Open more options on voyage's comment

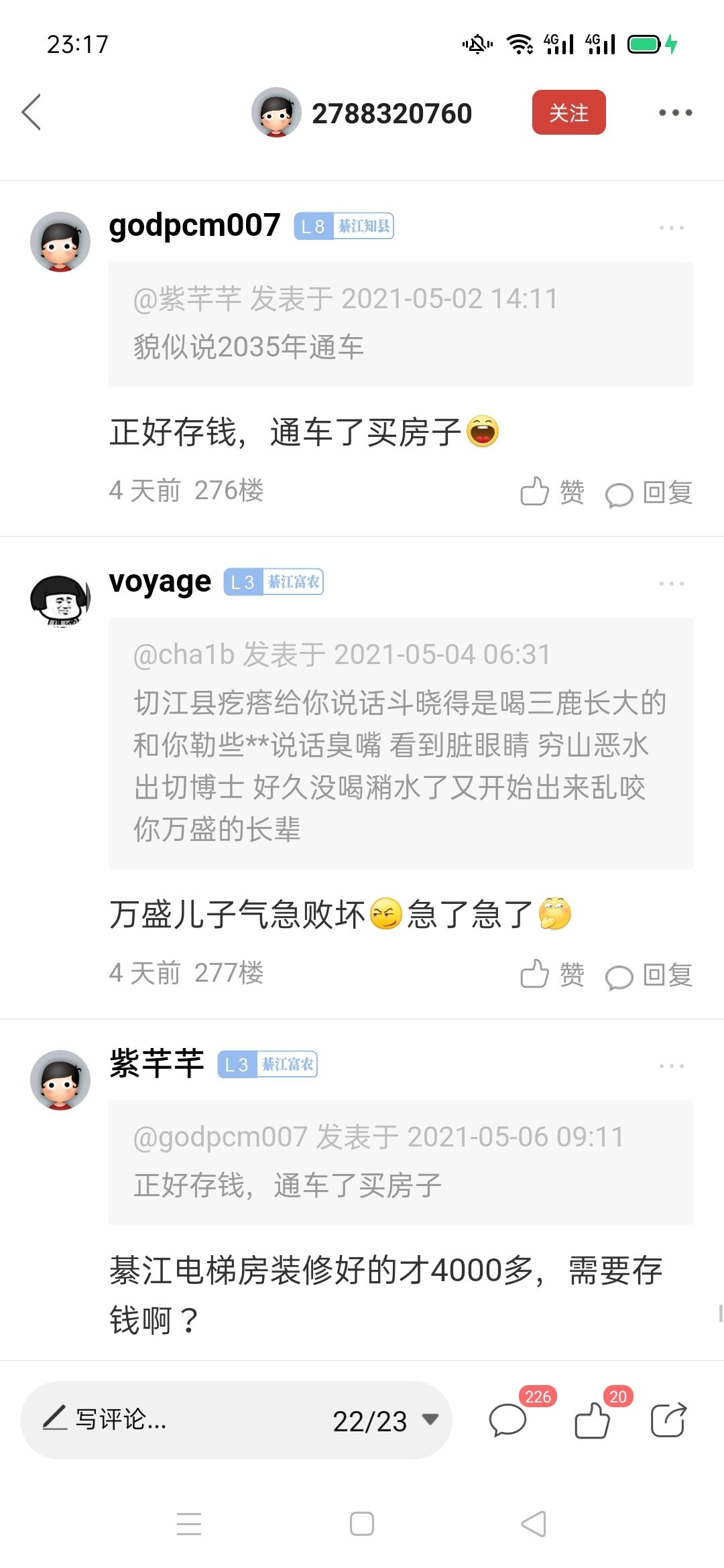click(671, 584)
